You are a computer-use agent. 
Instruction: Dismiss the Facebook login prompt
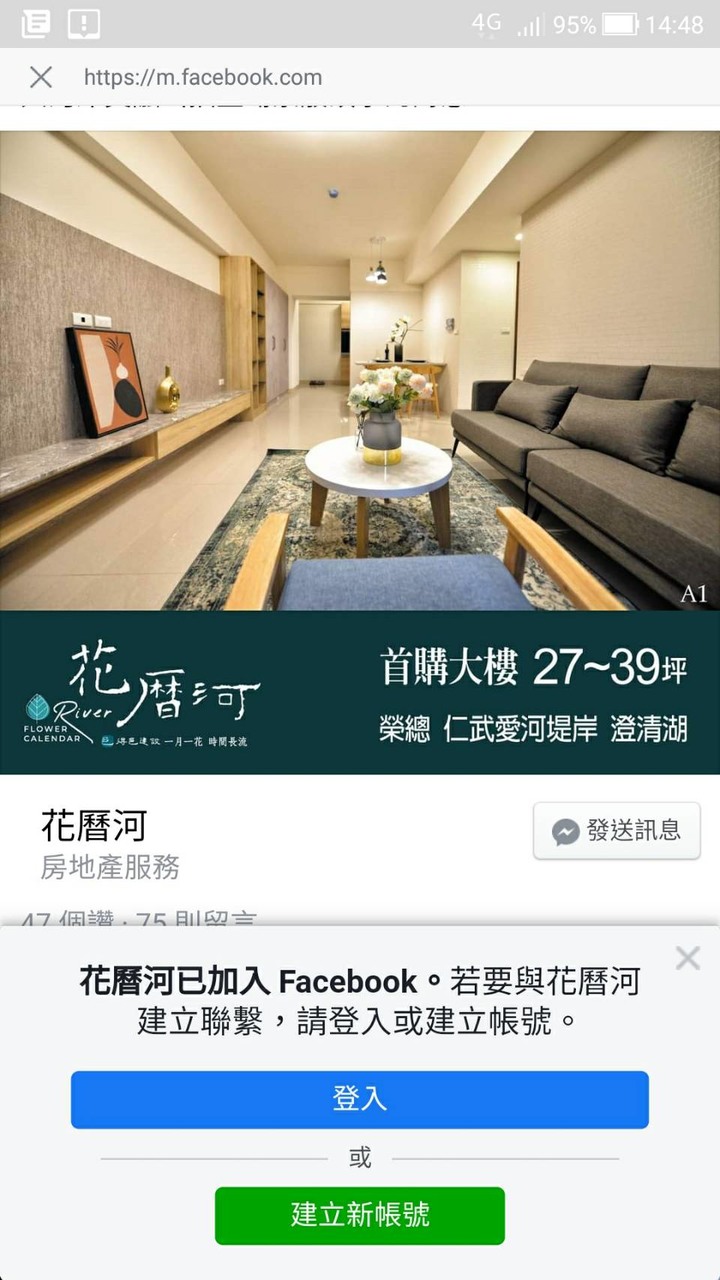pyautogui.click(x=687, y=958)
